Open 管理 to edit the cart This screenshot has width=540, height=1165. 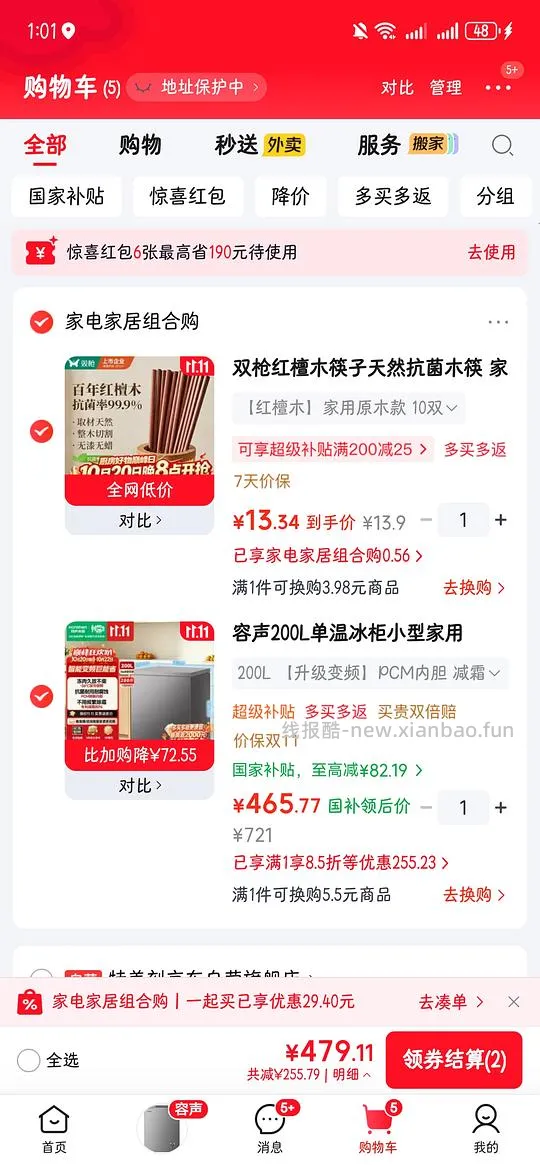[x=446, y=88]
